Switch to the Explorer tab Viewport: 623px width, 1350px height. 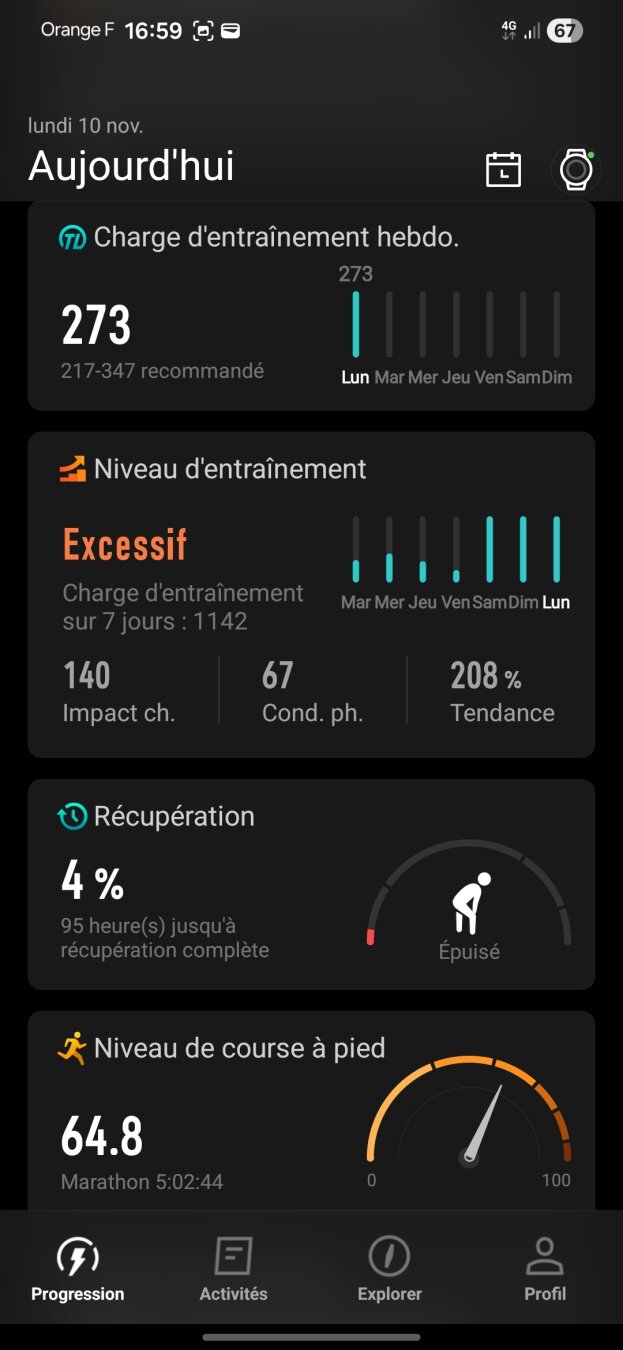(389, 1269)
